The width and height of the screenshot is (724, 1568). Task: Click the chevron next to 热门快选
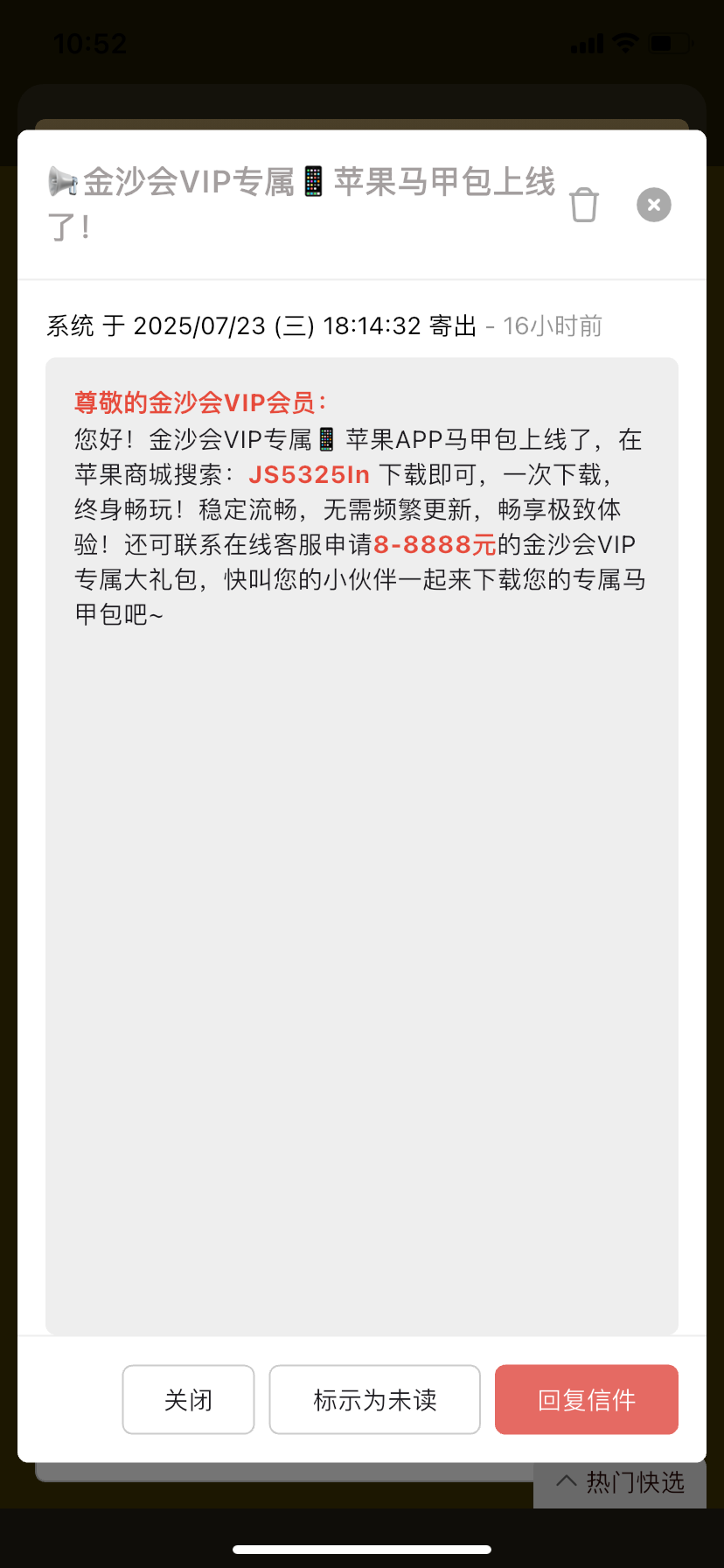pos(566,1480)
